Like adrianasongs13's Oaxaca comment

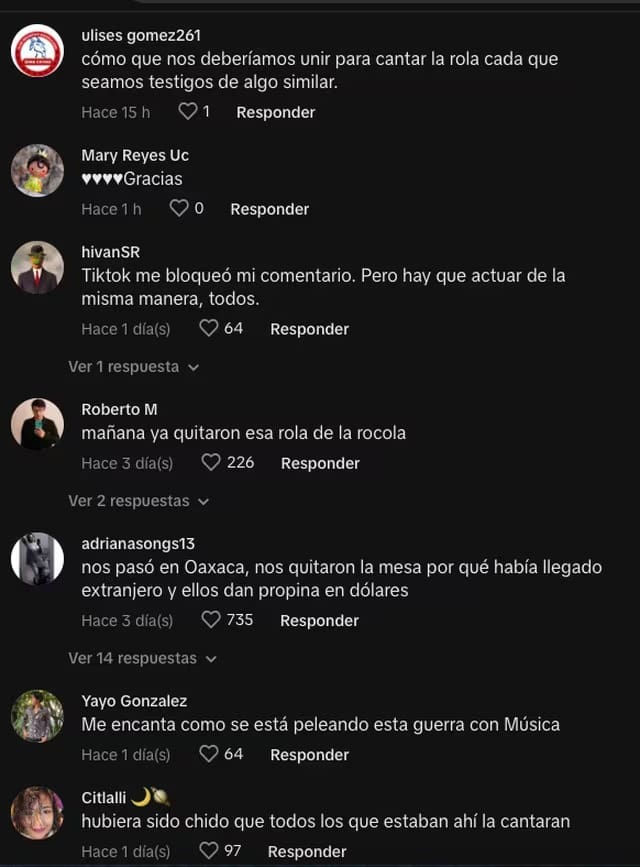[211, 620]
